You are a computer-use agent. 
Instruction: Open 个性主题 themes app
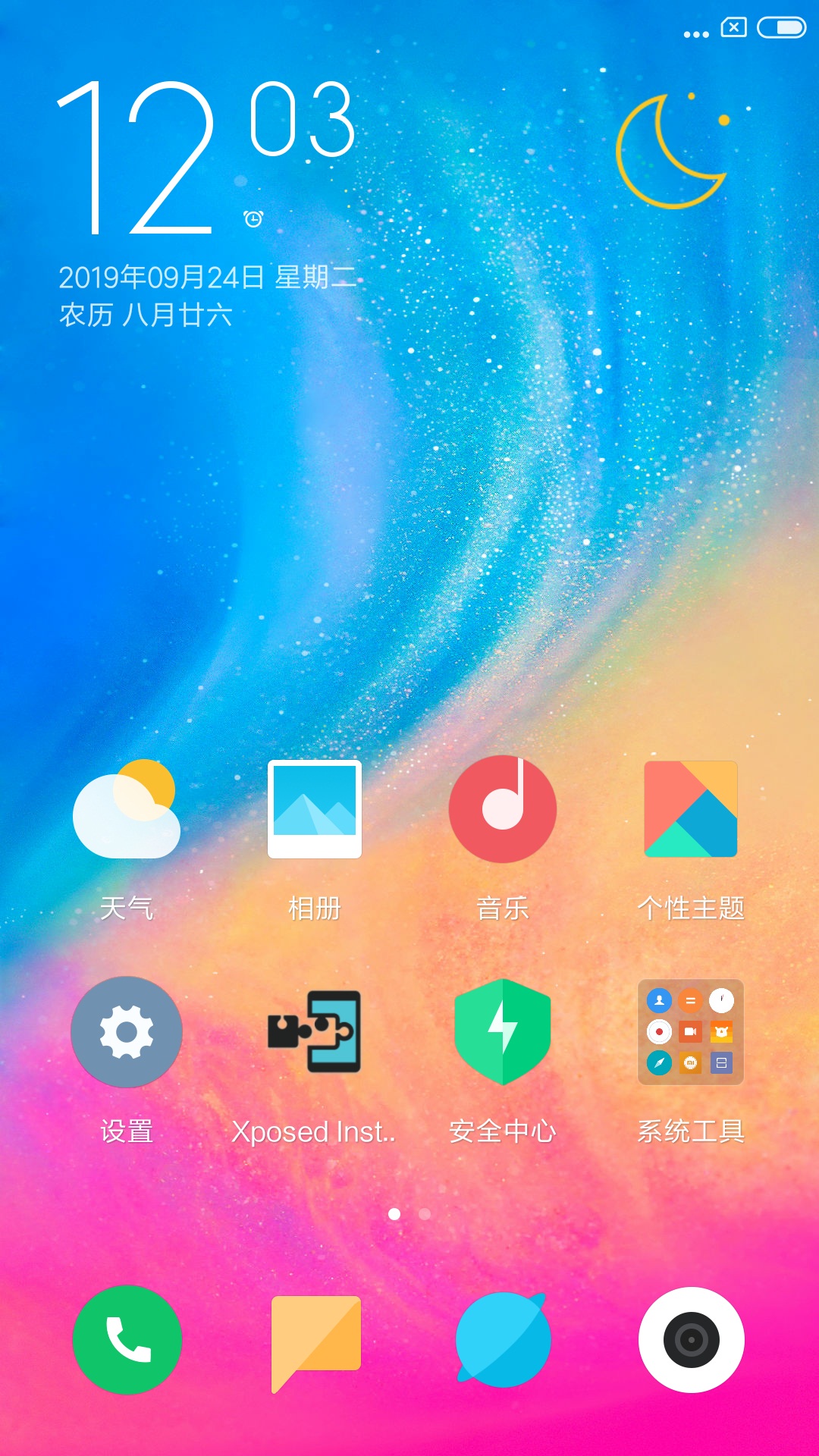[690, 810]
